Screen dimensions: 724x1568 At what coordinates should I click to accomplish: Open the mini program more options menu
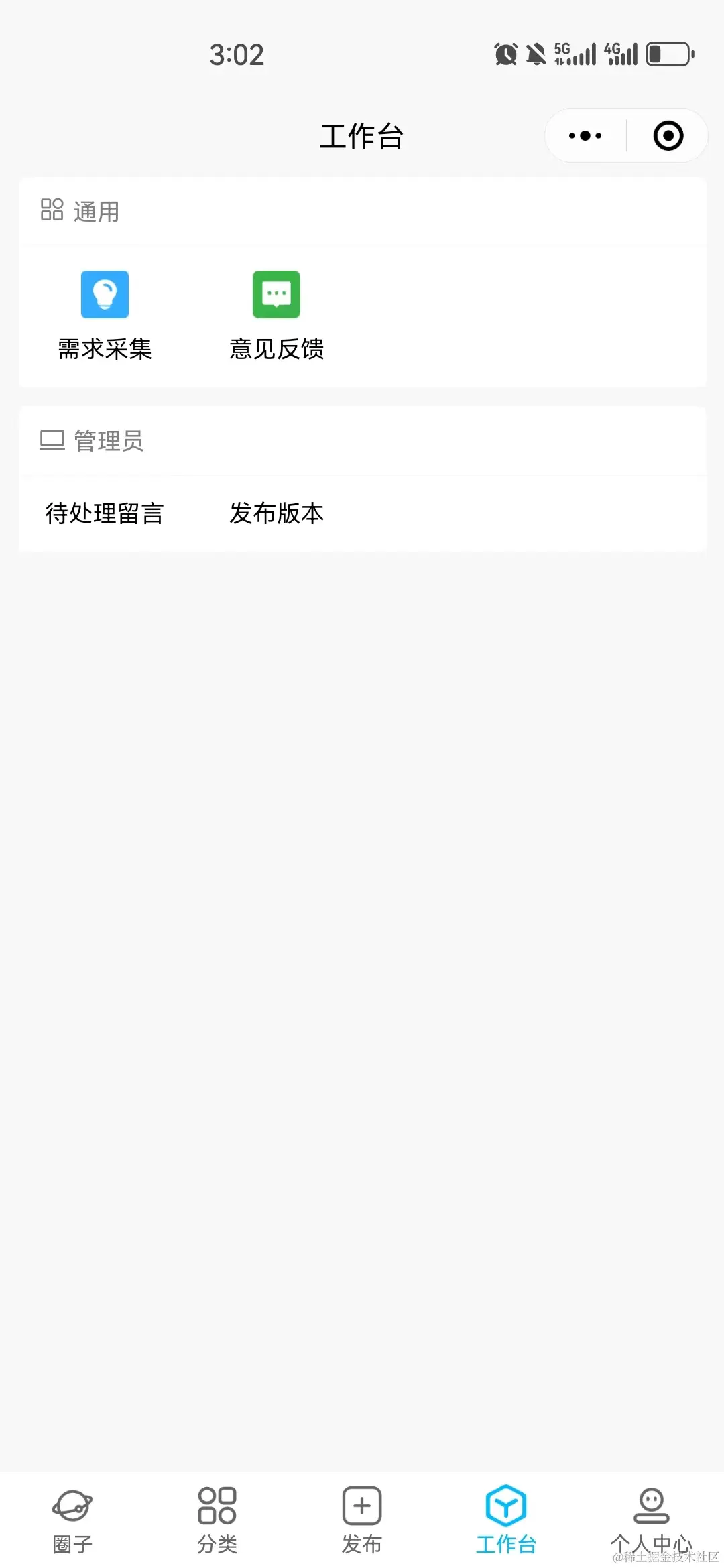[585, 136]
